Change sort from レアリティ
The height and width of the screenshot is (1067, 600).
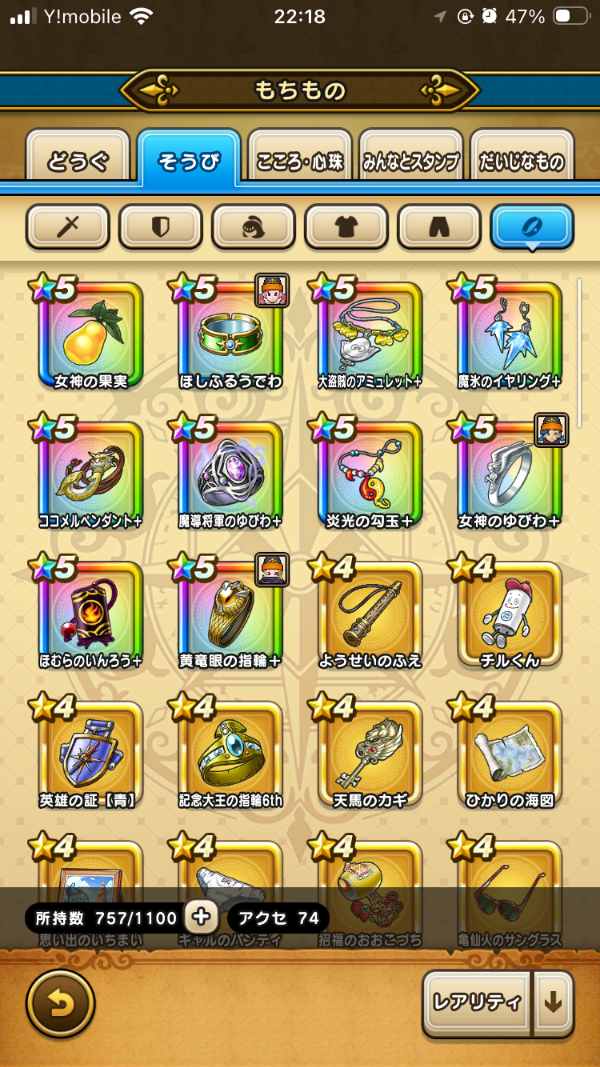478,1003
